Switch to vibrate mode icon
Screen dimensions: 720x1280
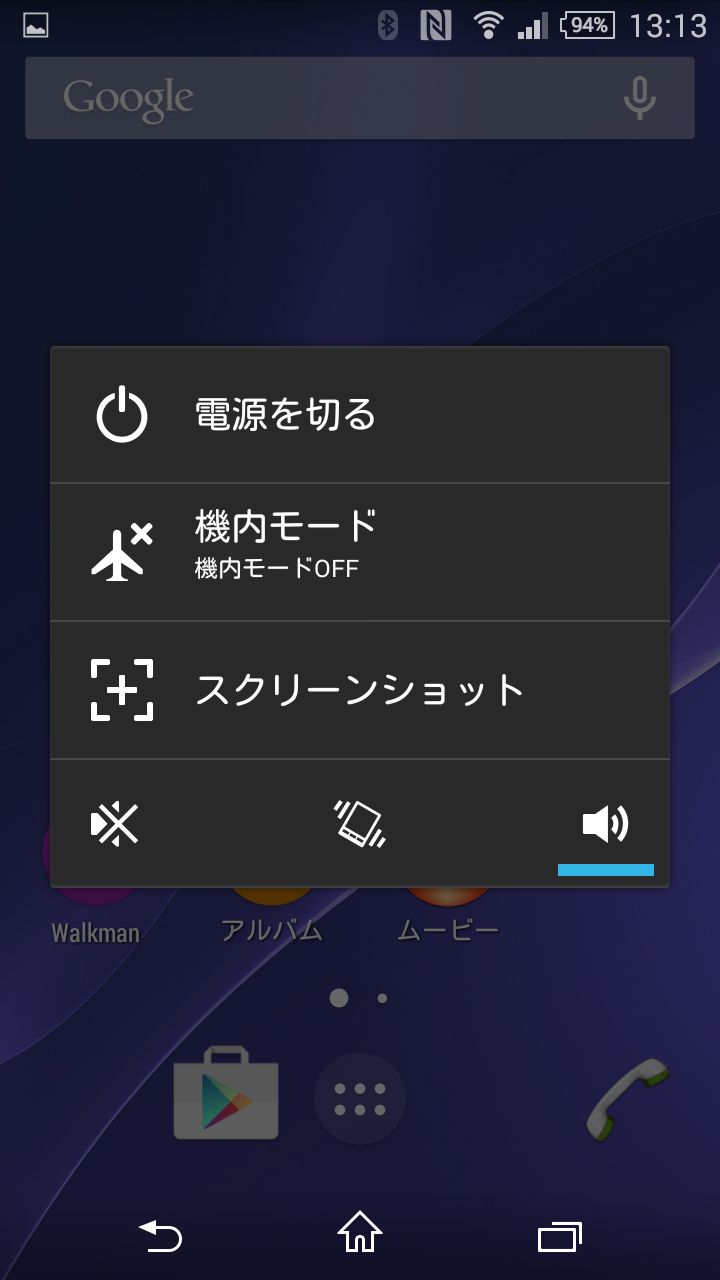click(360, 824)
